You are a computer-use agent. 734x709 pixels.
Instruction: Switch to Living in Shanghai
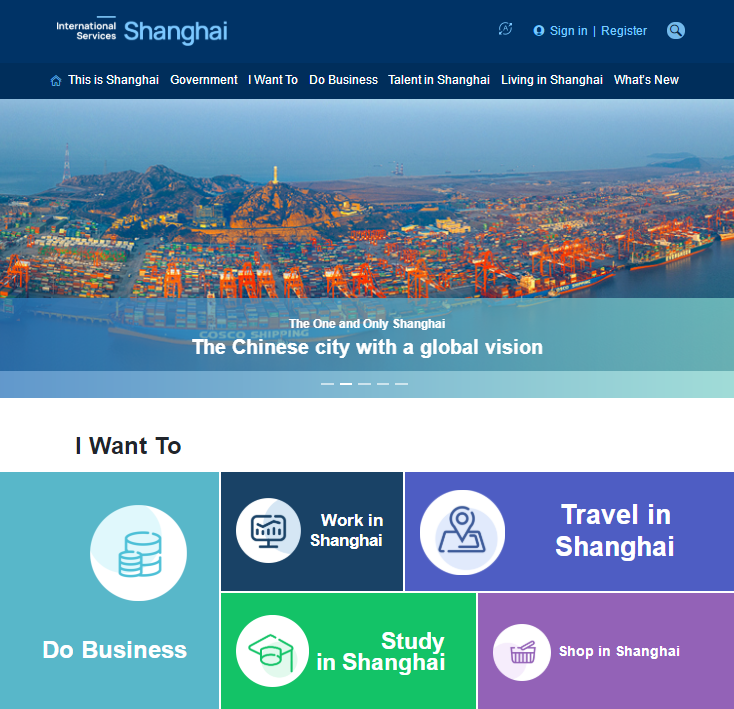[x=552, y=80]
